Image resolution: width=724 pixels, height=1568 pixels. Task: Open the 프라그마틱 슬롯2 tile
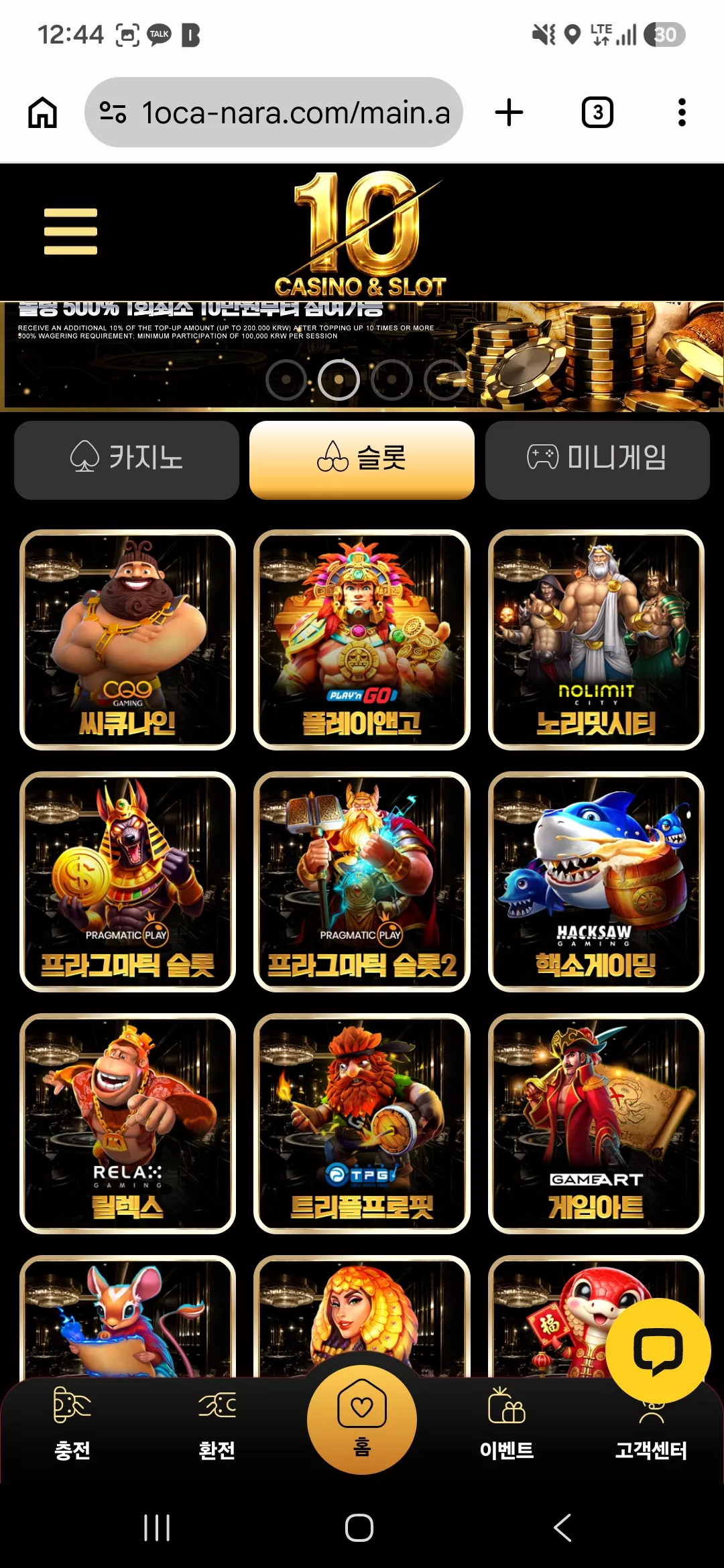[x=362, y=882]
